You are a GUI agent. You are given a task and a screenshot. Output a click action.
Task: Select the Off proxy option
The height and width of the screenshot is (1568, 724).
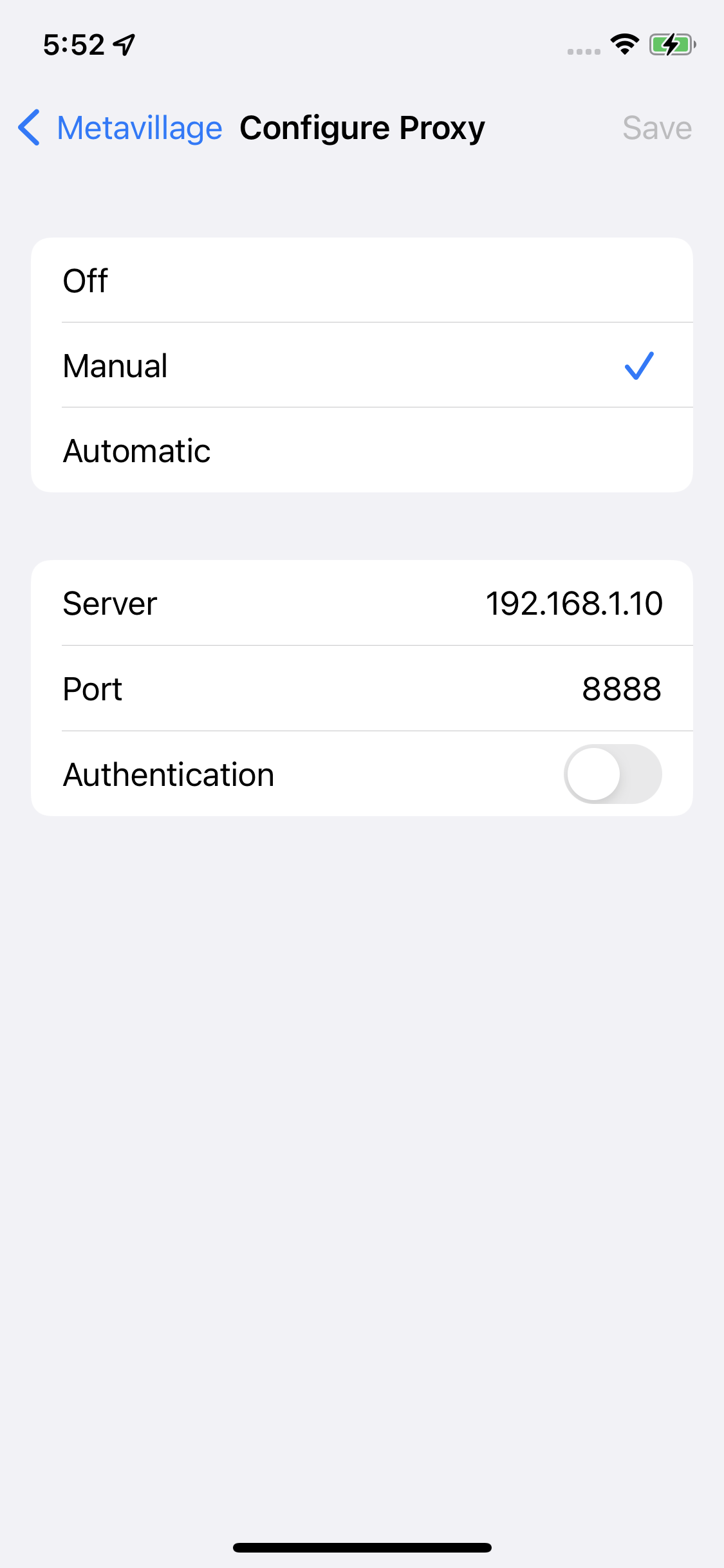coord(362,279)
